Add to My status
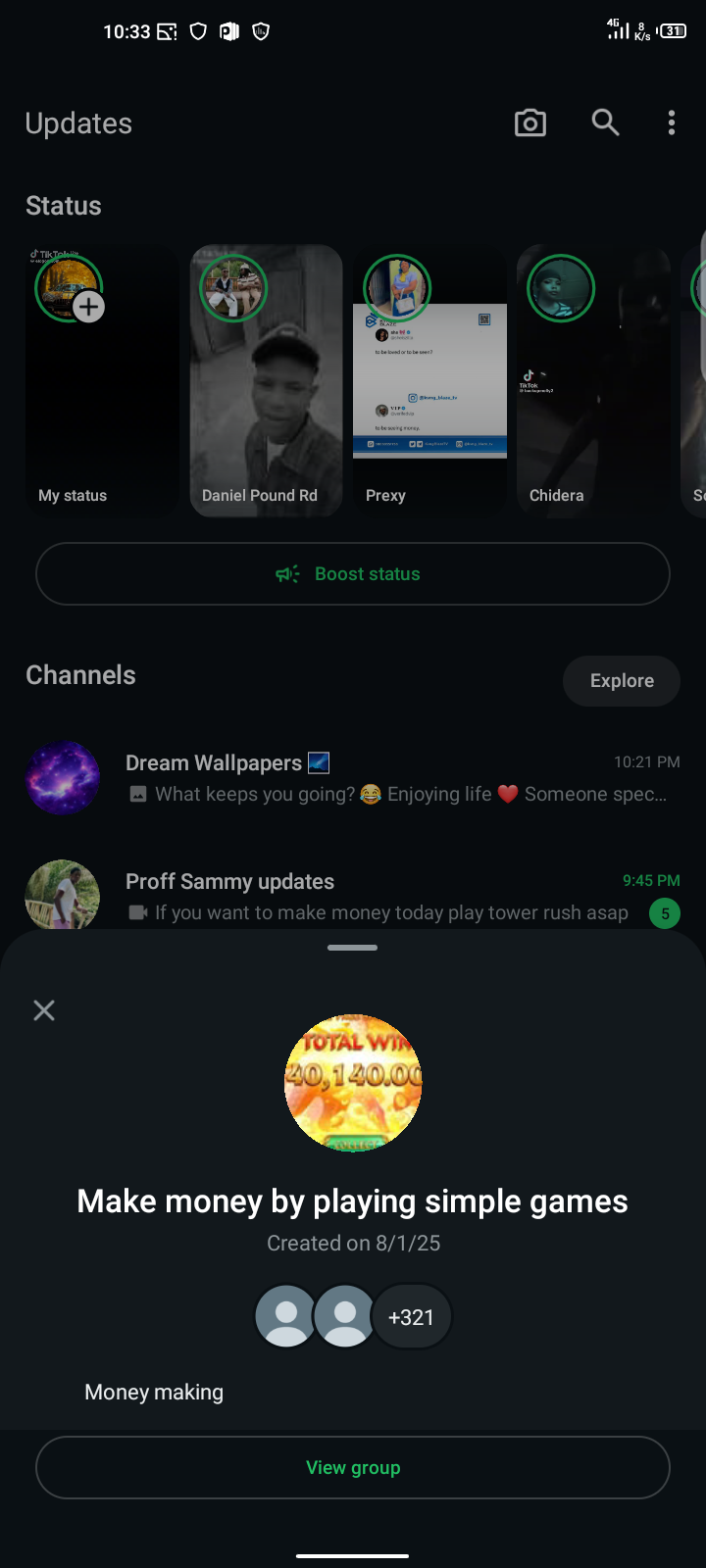The image size is (706, 1568). pos(88,307)
